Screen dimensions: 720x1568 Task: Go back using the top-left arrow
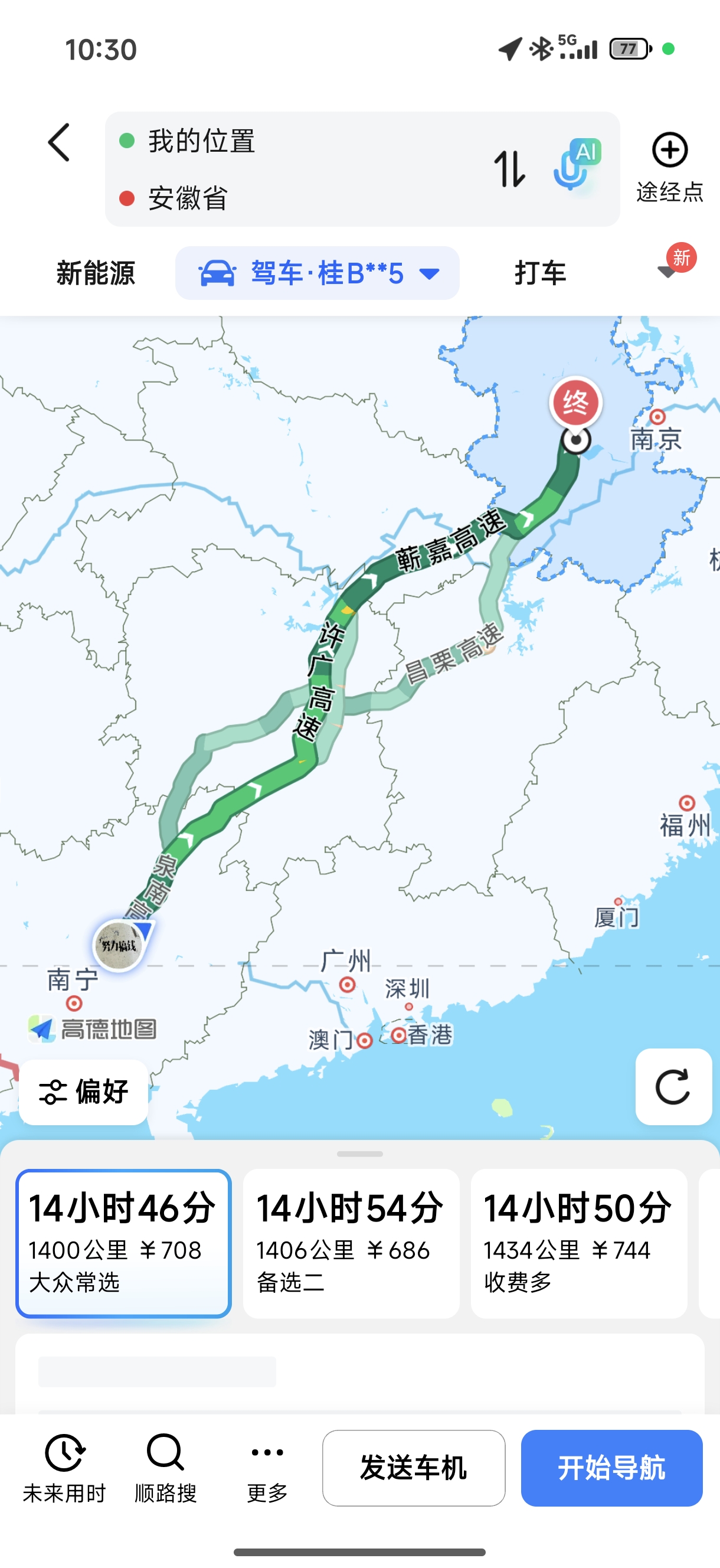click(x=59, y=143)
